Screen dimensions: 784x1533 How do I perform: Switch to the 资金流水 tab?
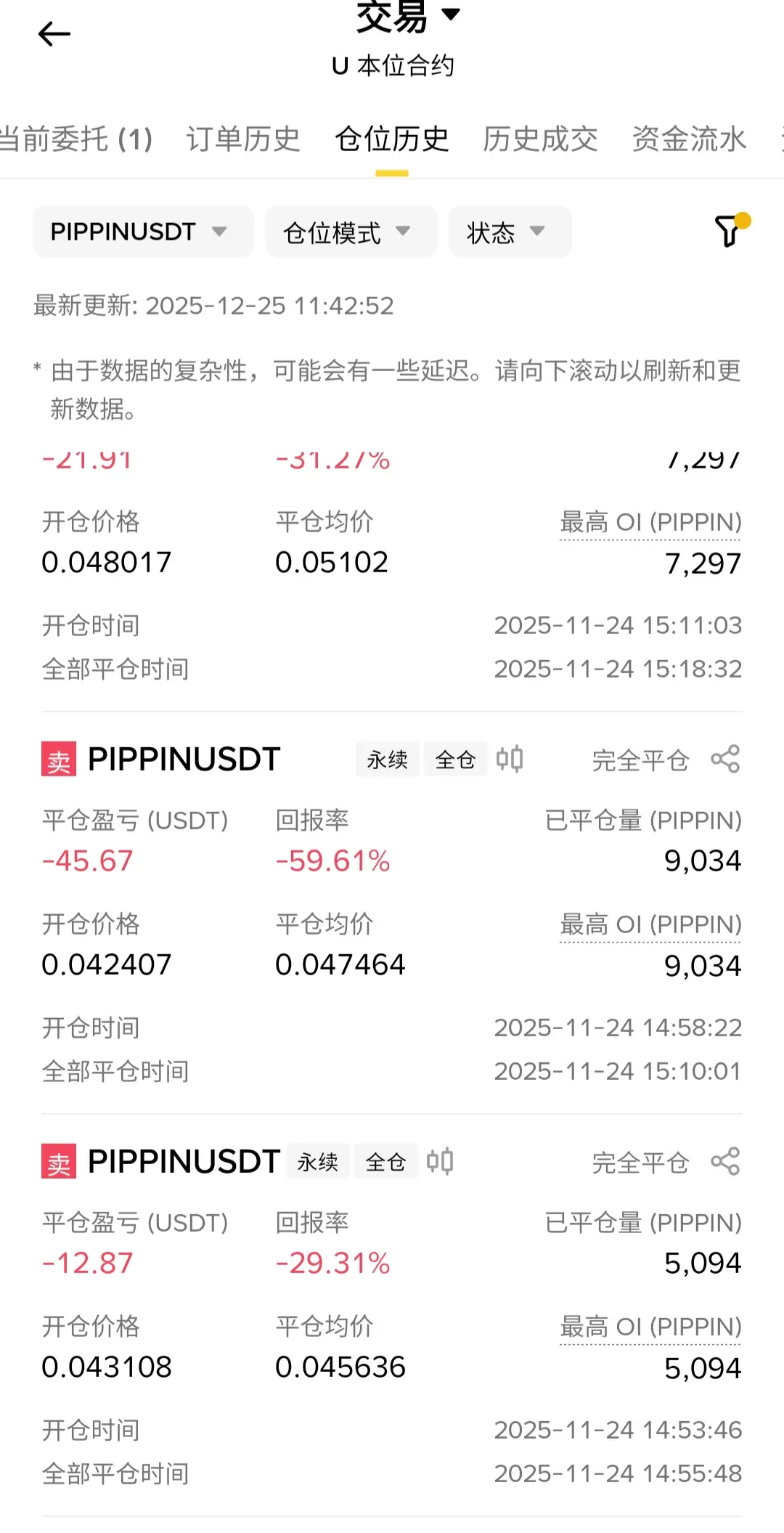689,139
